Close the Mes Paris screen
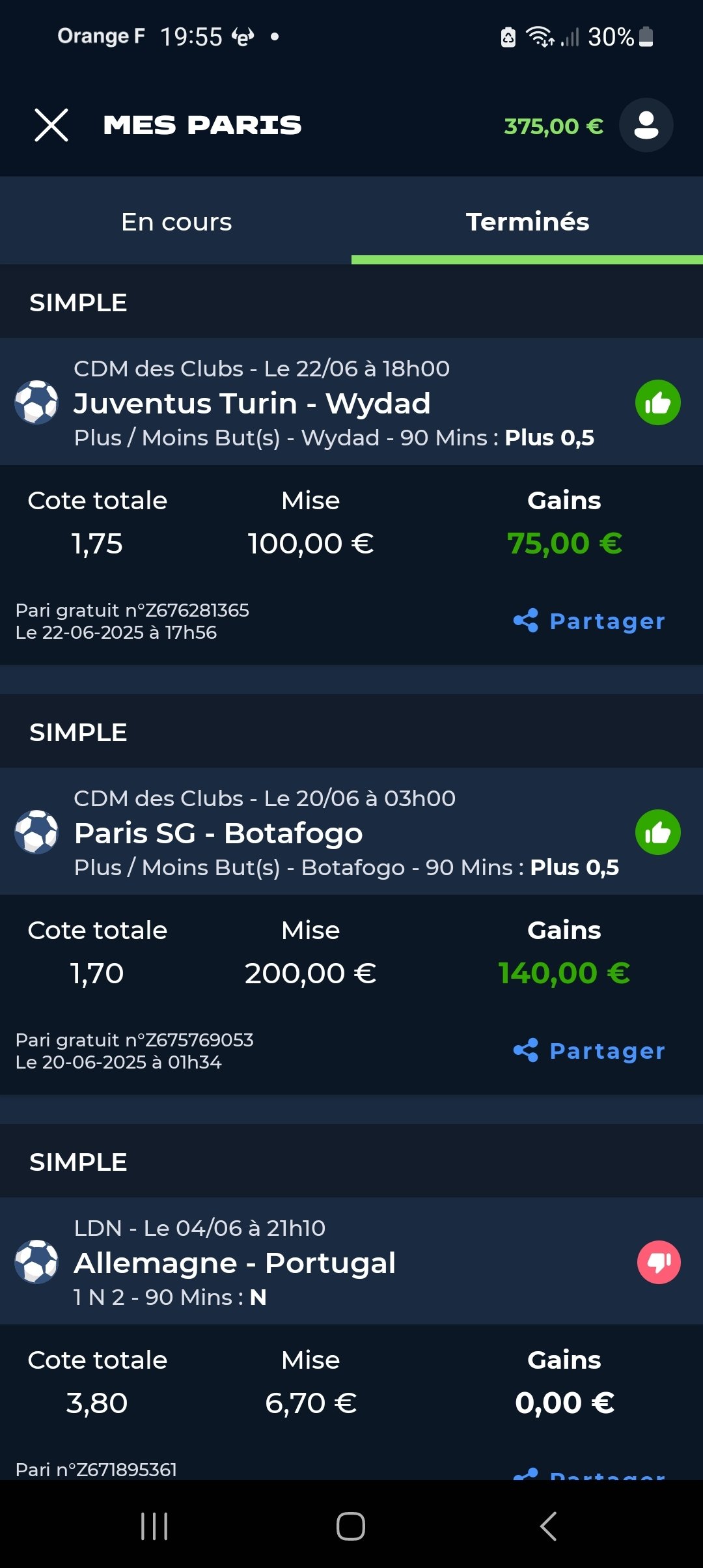The height and width of the screenshot is (1568, 703). (x=51, y=125)
